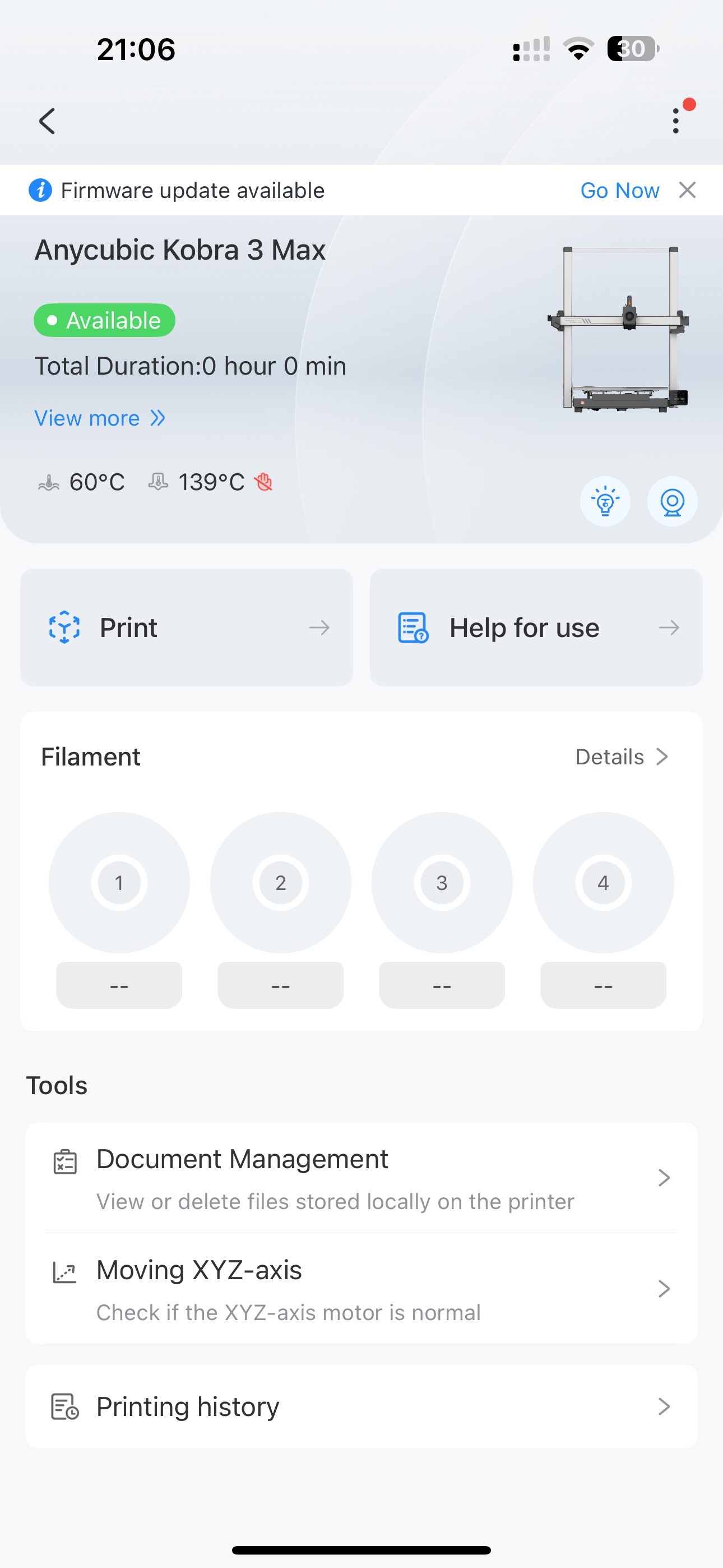
Task: Dismiss the firmware update banner
Action: click(687, 191)
